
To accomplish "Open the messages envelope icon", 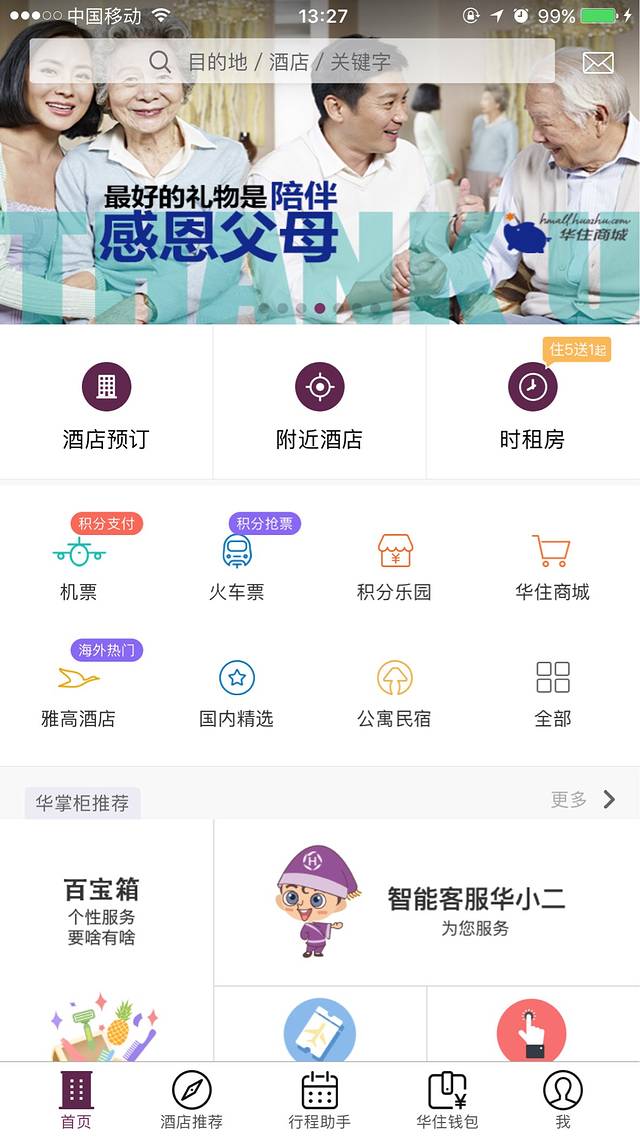I will [598, 62].
